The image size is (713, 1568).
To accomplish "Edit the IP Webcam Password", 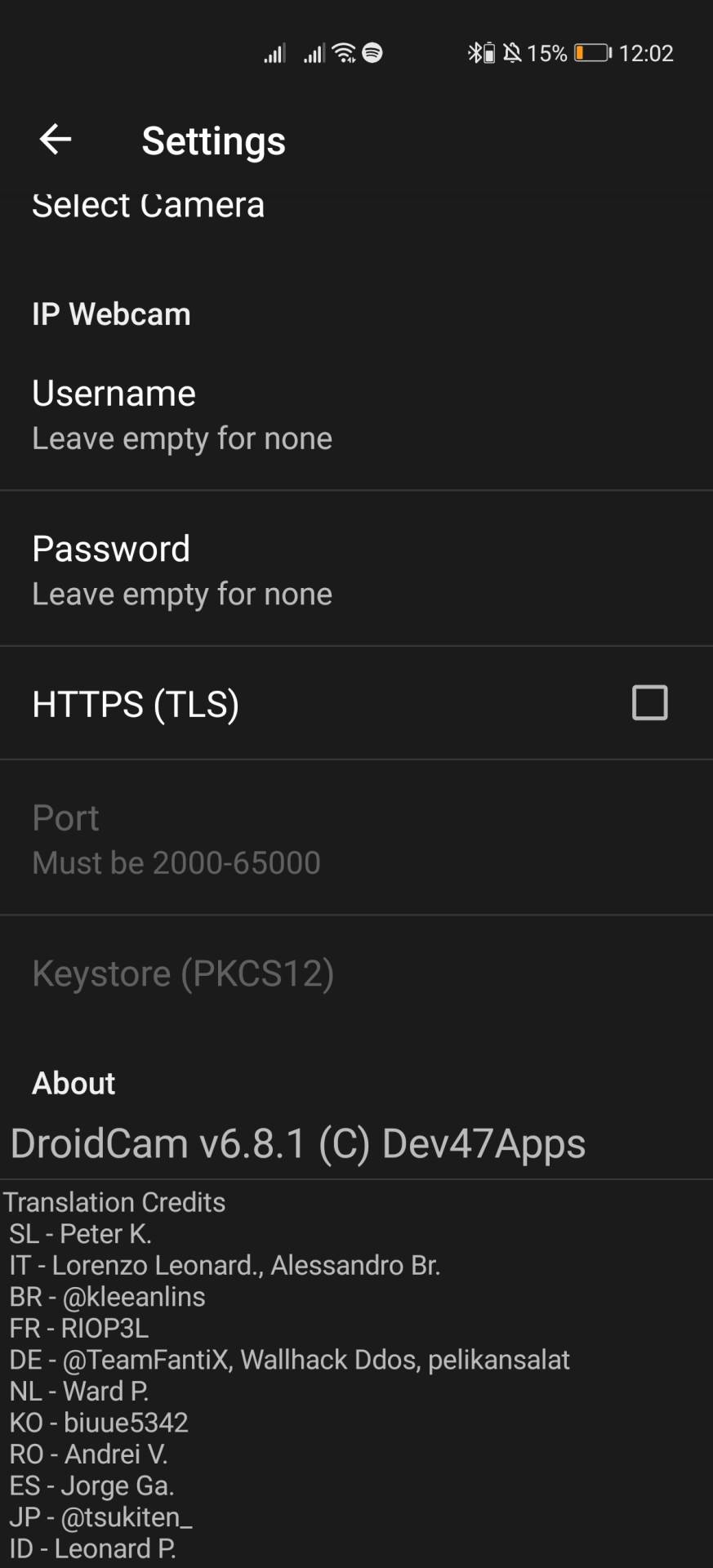I will (356, 570).
